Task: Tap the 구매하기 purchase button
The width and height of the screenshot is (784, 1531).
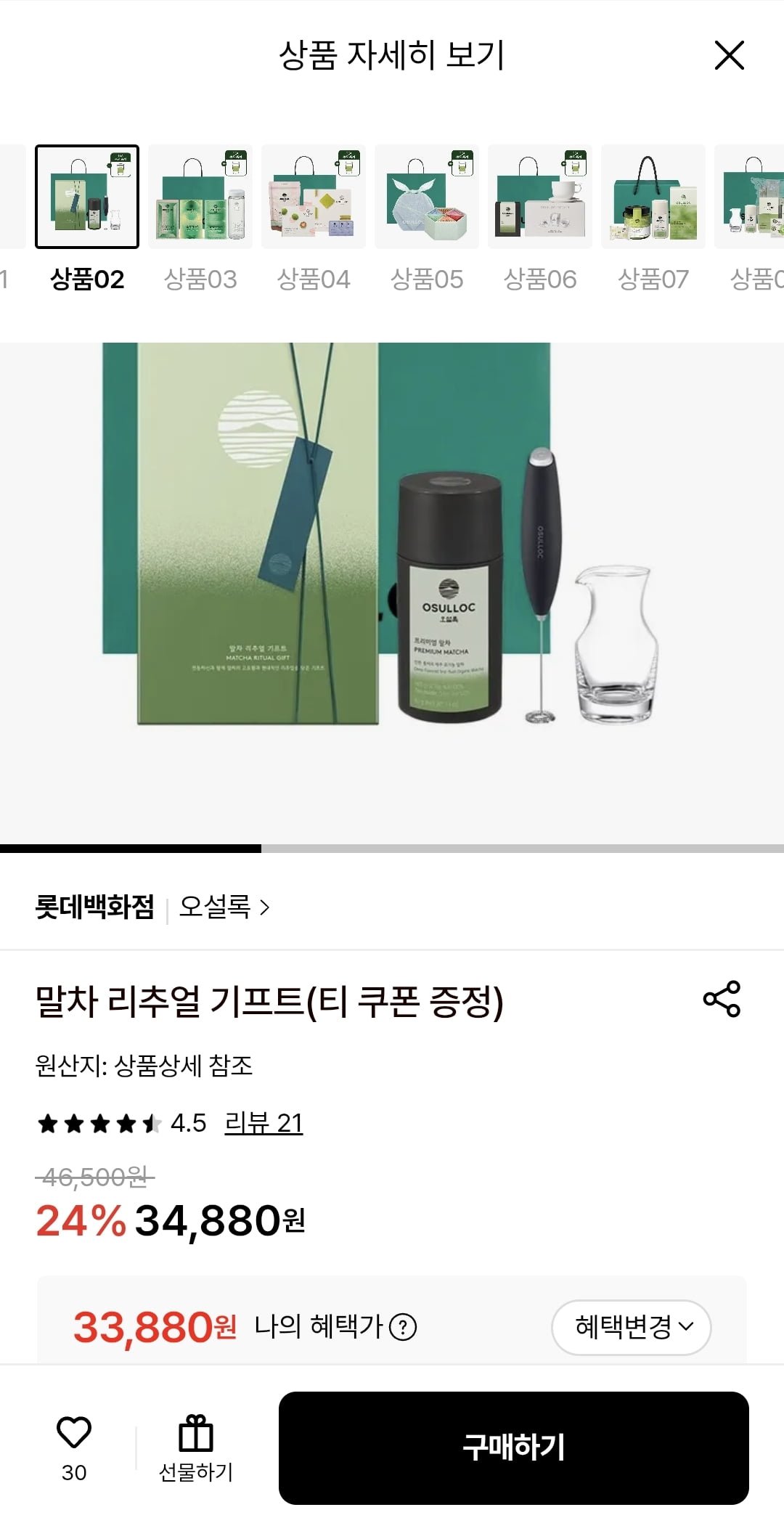Action: [x=513, y=1448]
